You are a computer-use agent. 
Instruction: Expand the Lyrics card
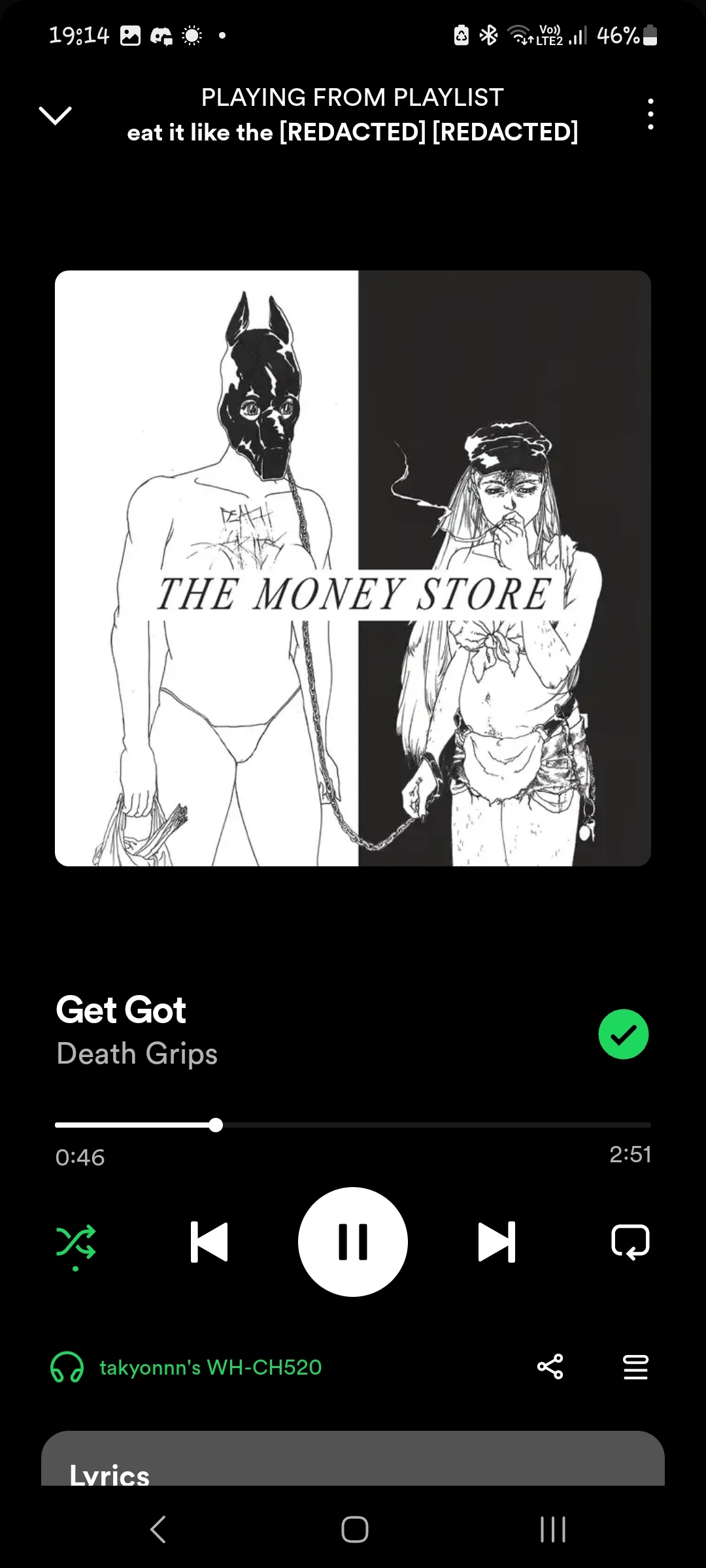click(x=353, y=1459)
